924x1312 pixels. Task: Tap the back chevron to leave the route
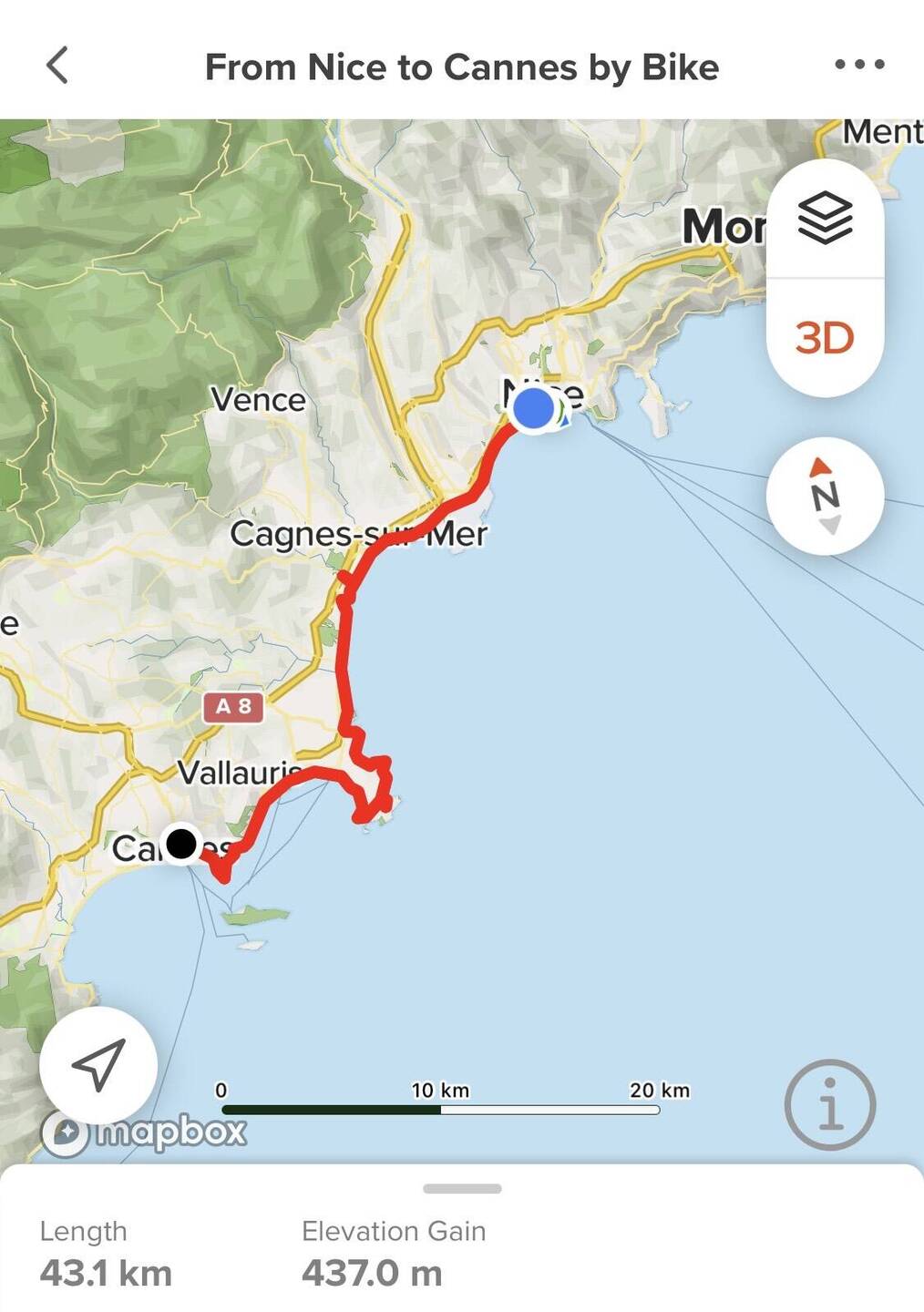57,66
